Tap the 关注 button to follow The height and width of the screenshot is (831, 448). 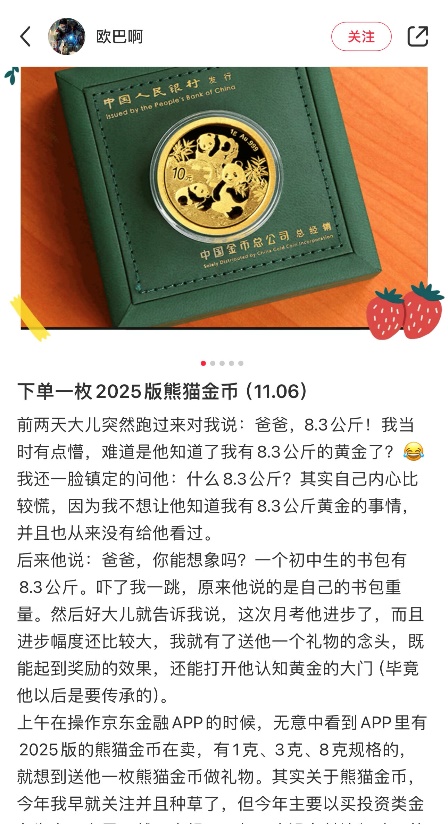[361, 37]
